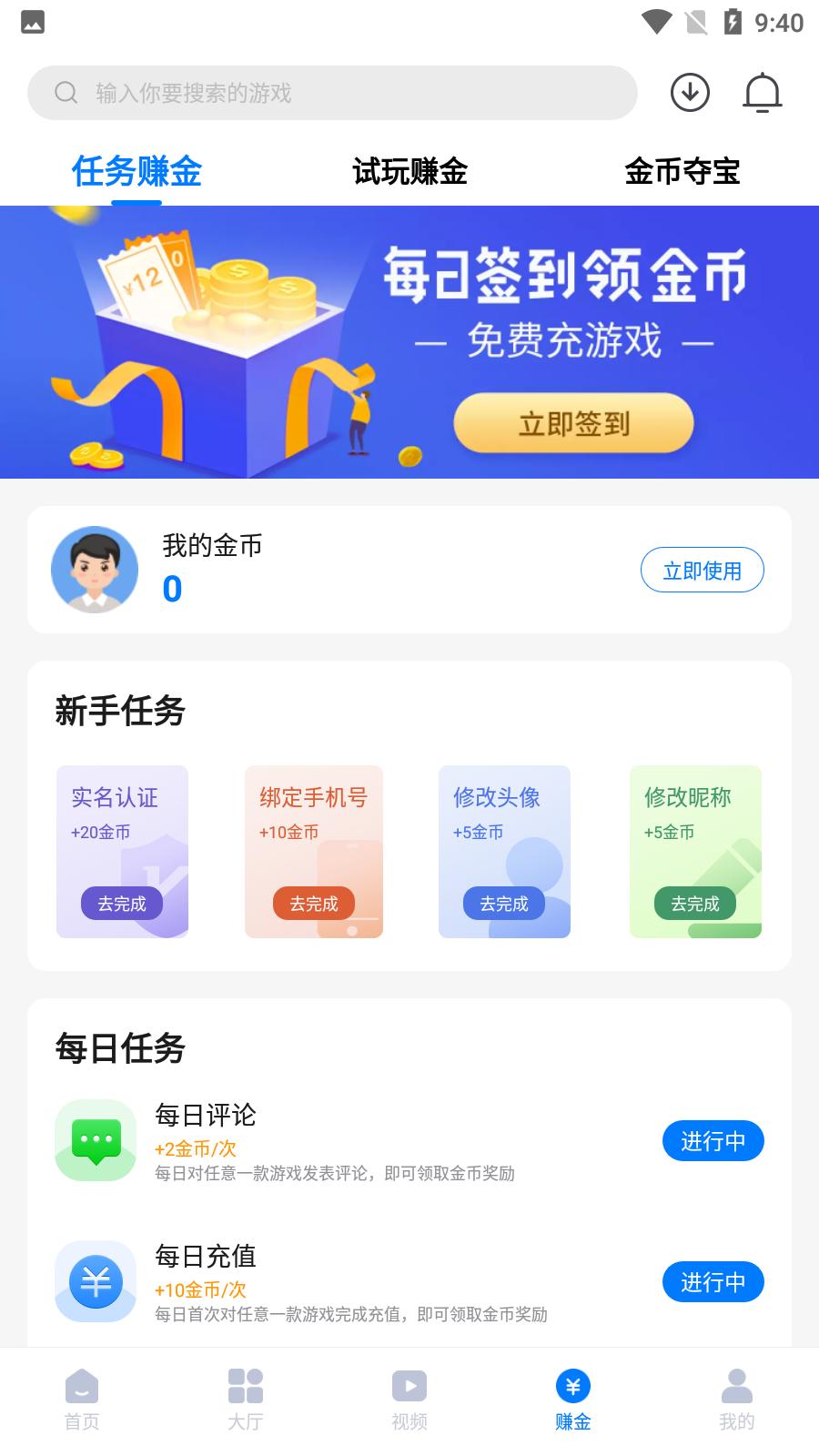Tap 进行中 for 每日充值
Image resolution: width=819 pixels, height=1456 pixels.
713,1282
